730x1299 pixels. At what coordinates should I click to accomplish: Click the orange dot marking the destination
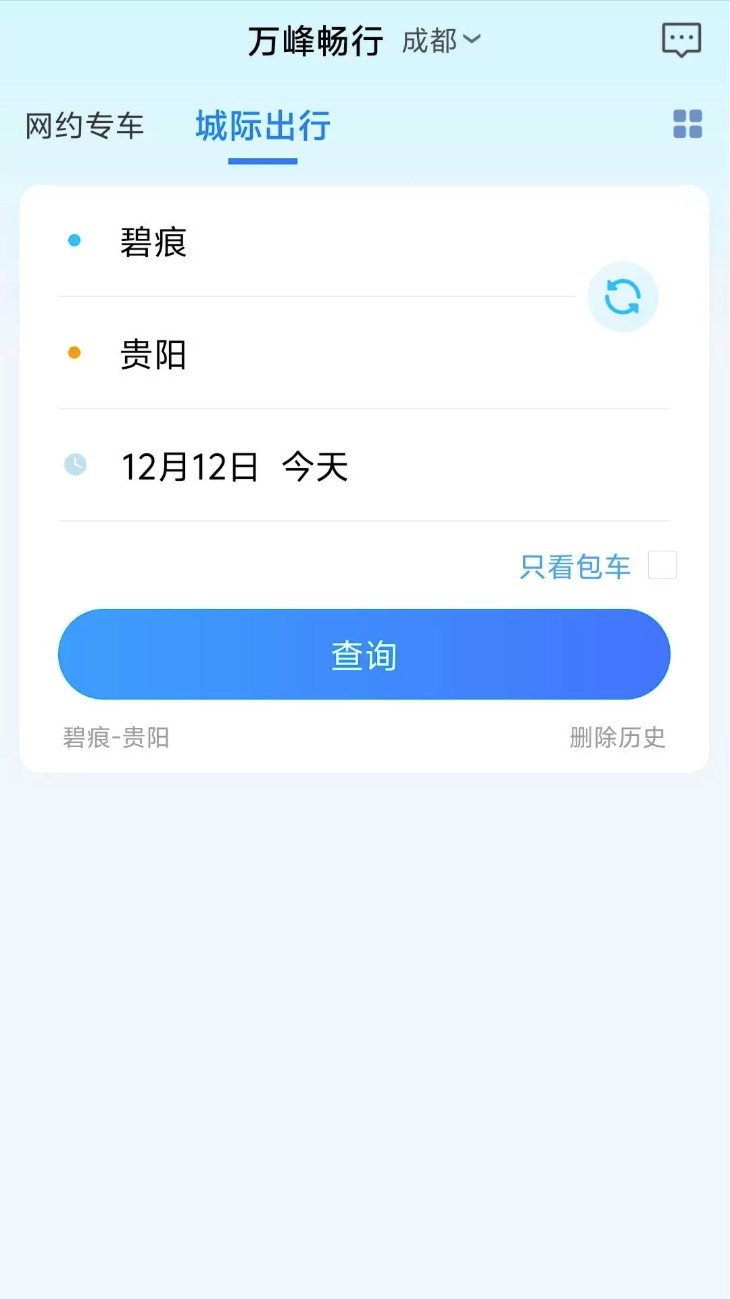(75, 353)
